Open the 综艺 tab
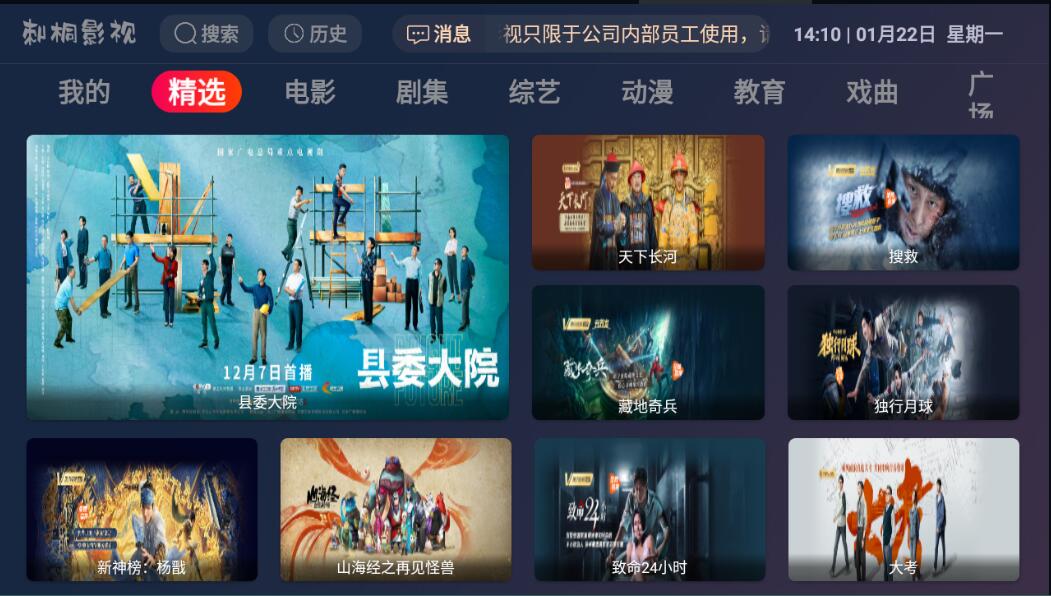 534,92
